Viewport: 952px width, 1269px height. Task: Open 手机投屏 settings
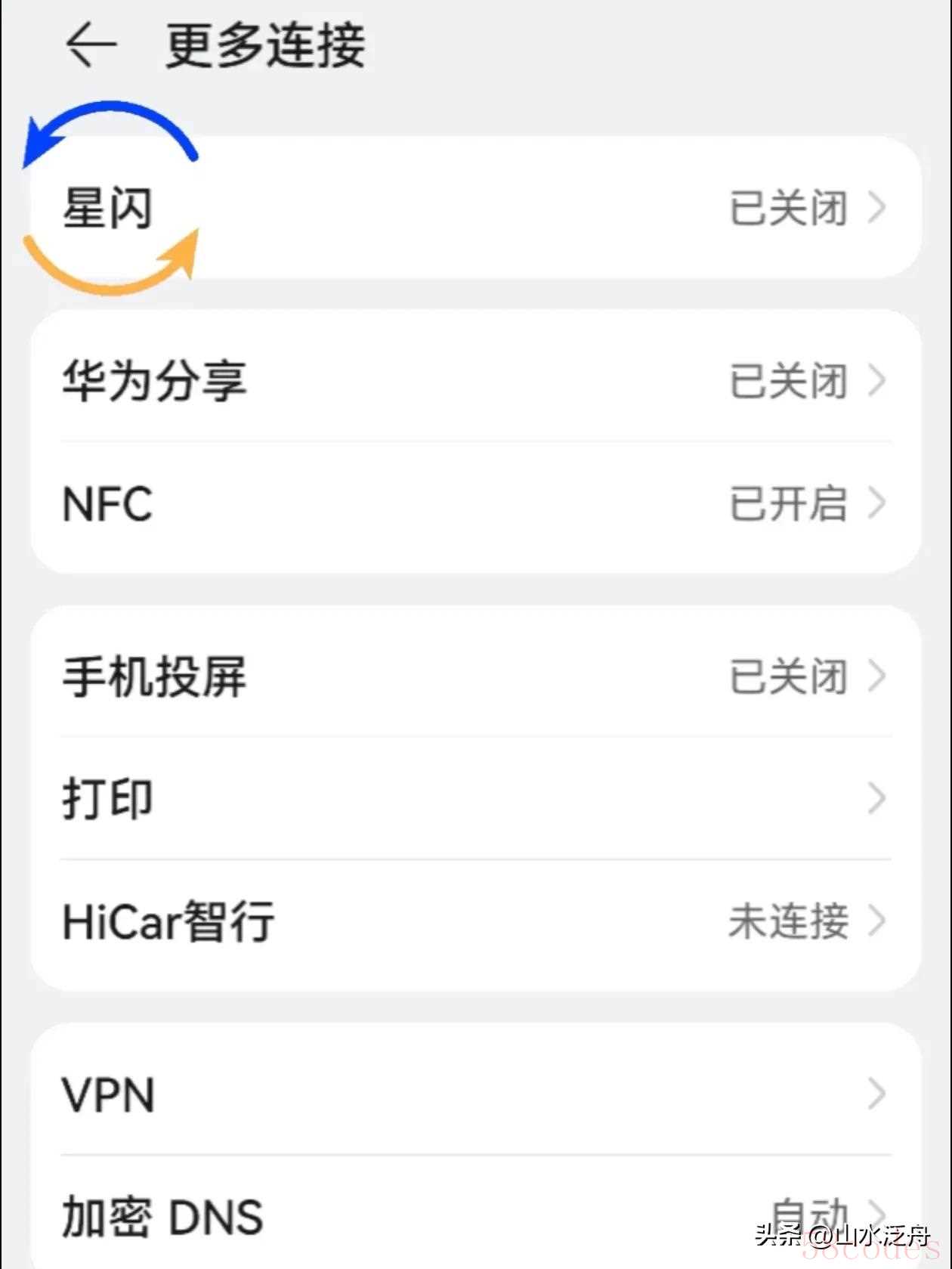click(x=476, y=676)
